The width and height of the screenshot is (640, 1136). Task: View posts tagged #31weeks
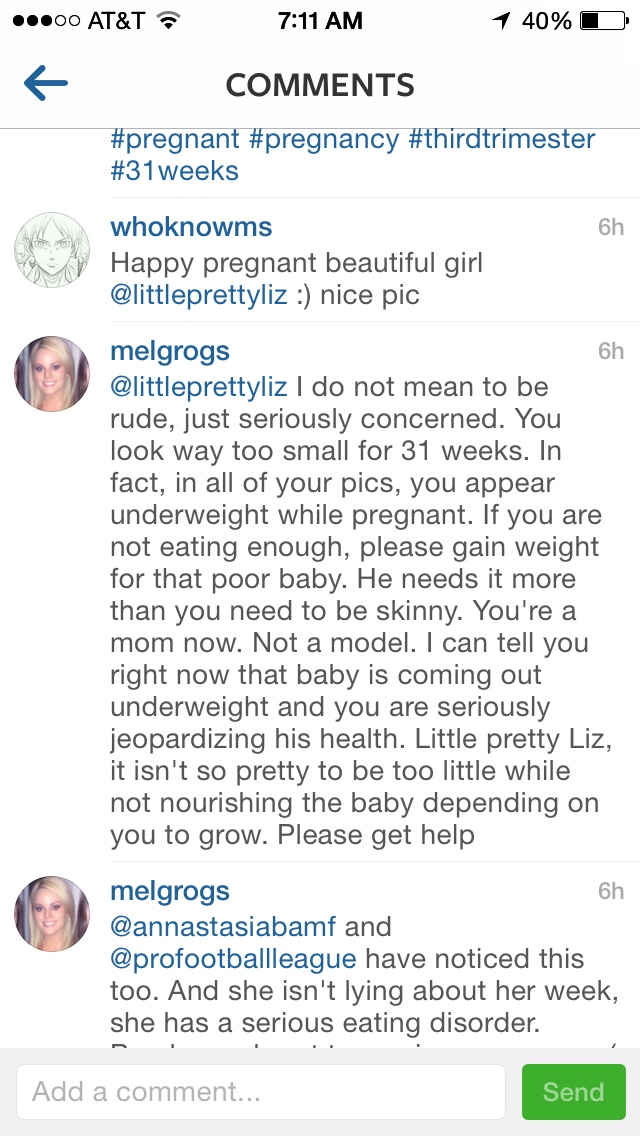[x=175, y=170]
